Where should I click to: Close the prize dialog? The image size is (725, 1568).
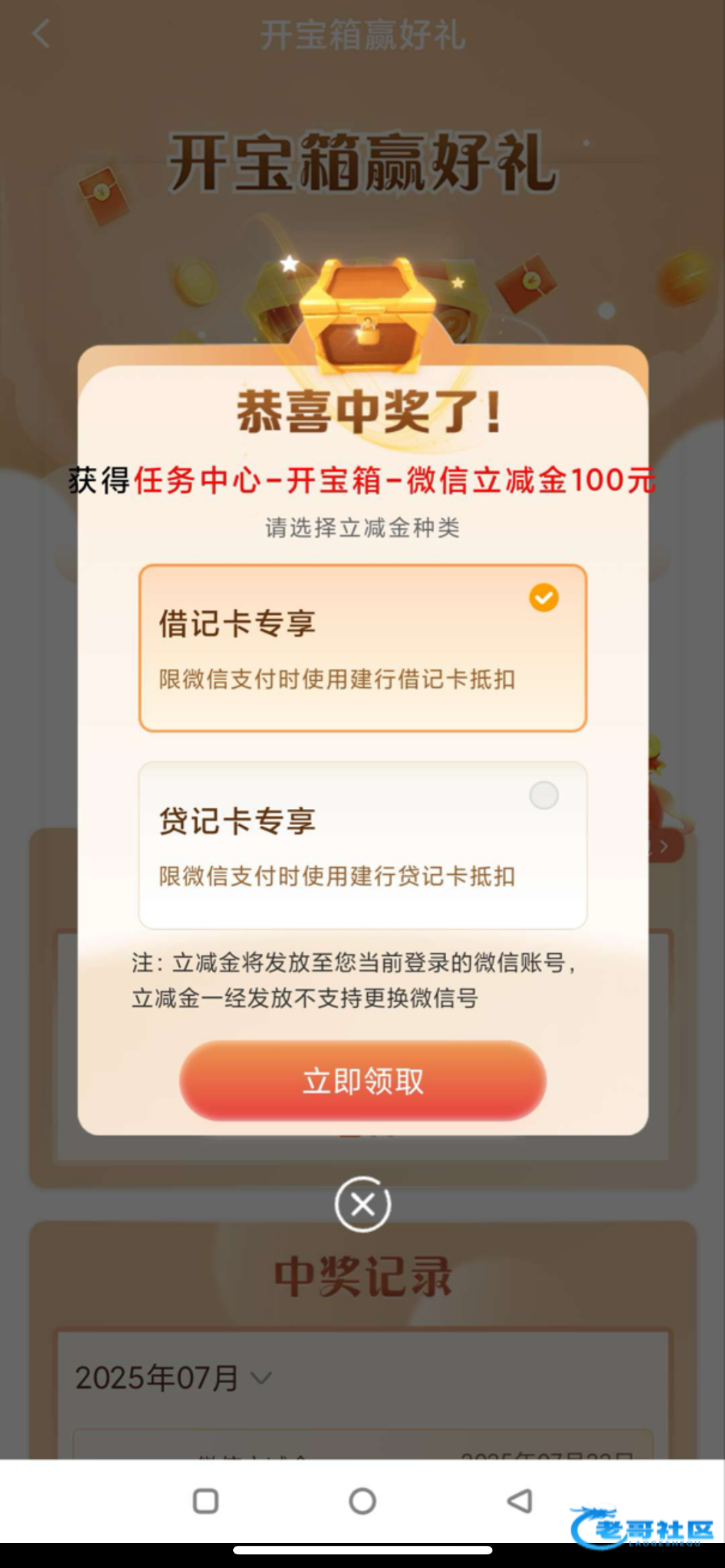point(362,1204)
